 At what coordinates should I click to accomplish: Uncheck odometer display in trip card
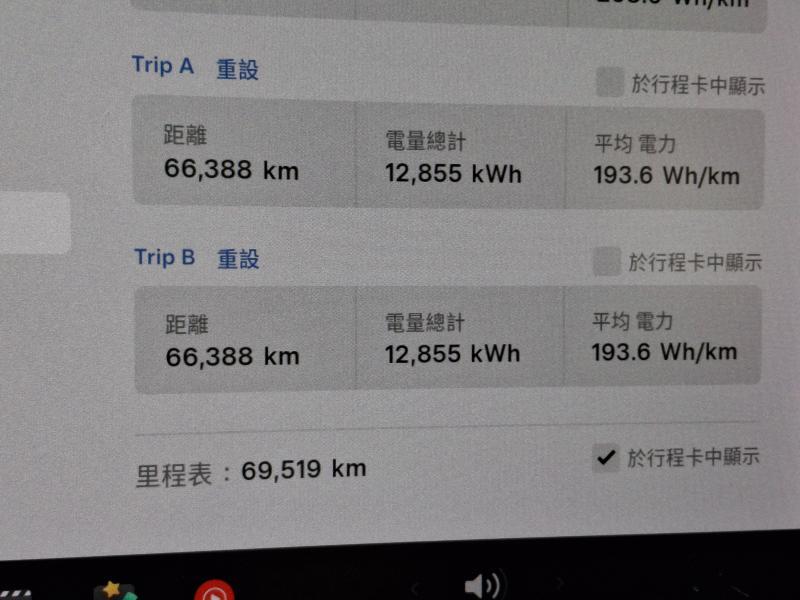604,458
